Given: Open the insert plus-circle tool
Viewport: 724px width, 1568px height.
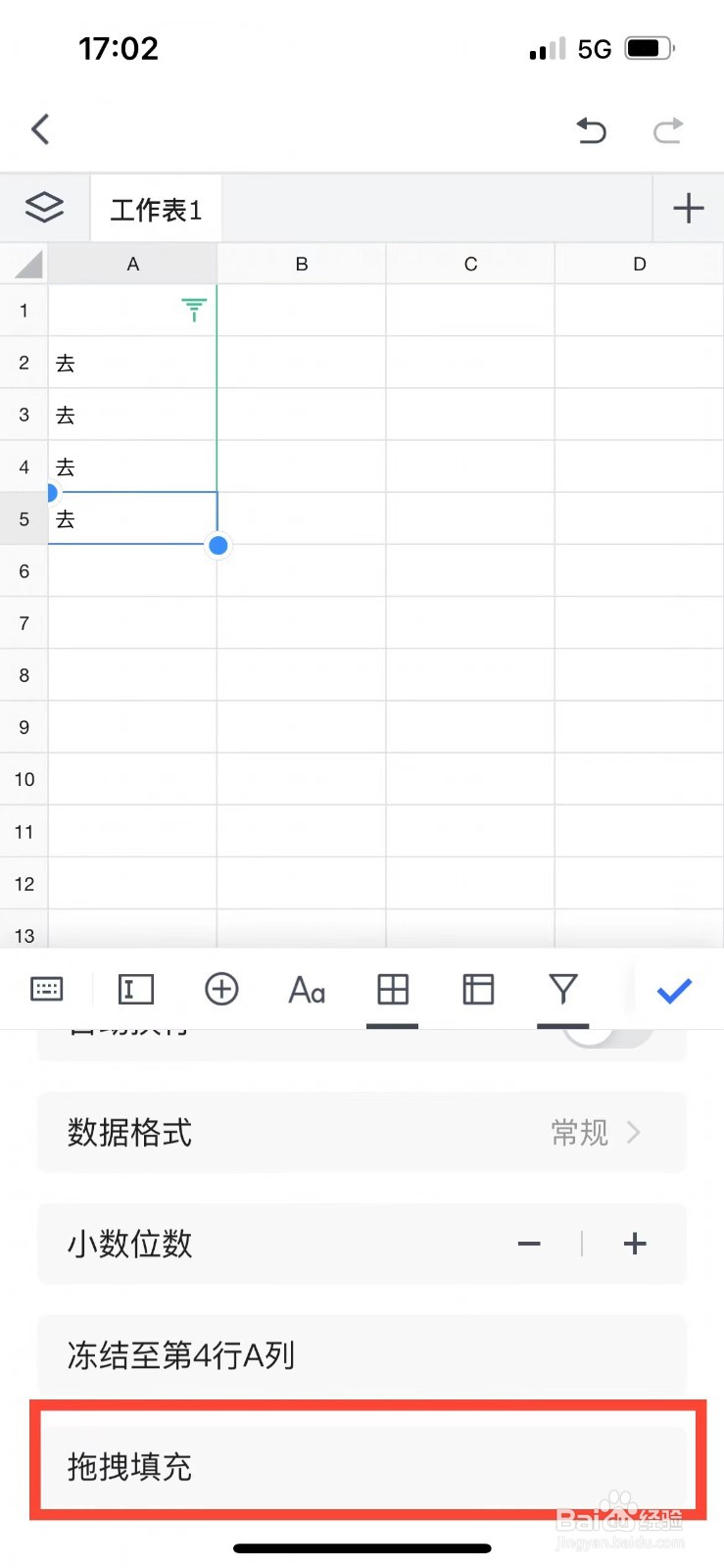Looking at the screenshot, I should click(221, 989).
